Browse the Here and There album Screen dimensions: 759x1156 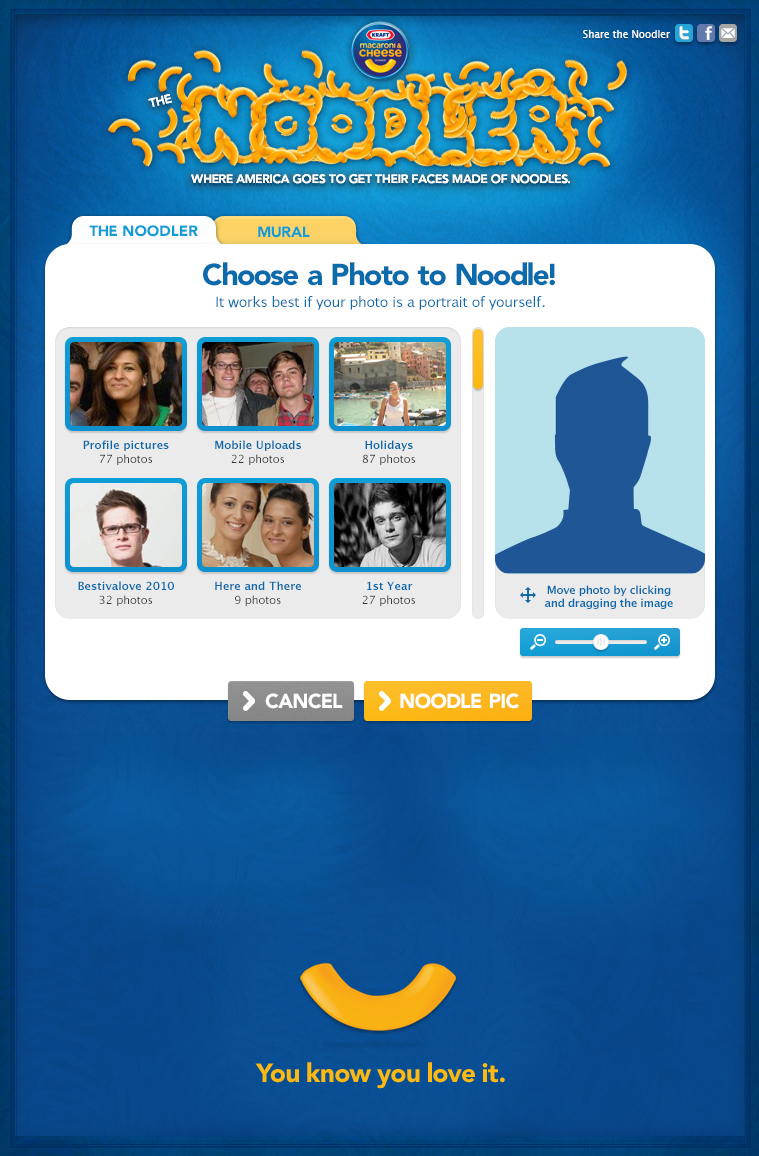[x=258, y=525]
